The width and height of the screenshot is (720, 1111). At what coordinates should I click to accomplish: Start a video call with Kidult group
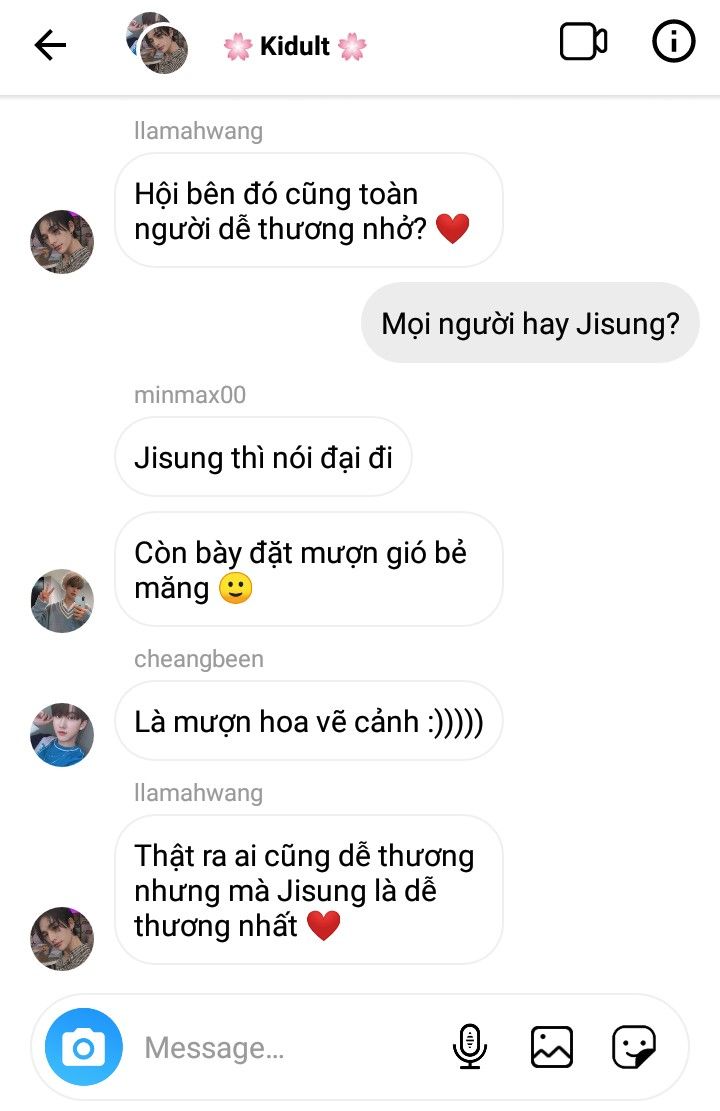pyautogui.click(x=583, y=42)
